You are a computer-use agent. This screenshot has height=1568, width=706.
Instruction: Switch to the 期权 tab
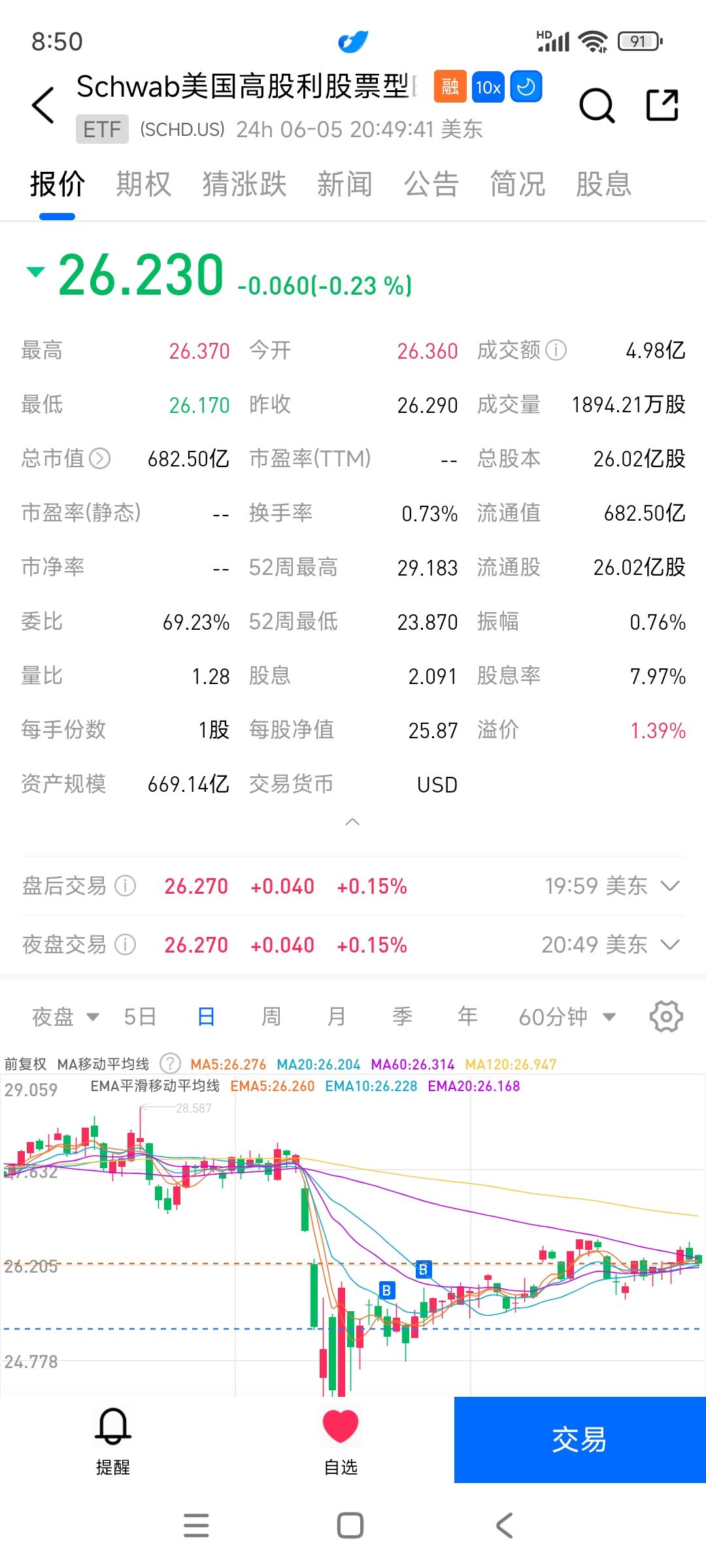tap(144, 184)
